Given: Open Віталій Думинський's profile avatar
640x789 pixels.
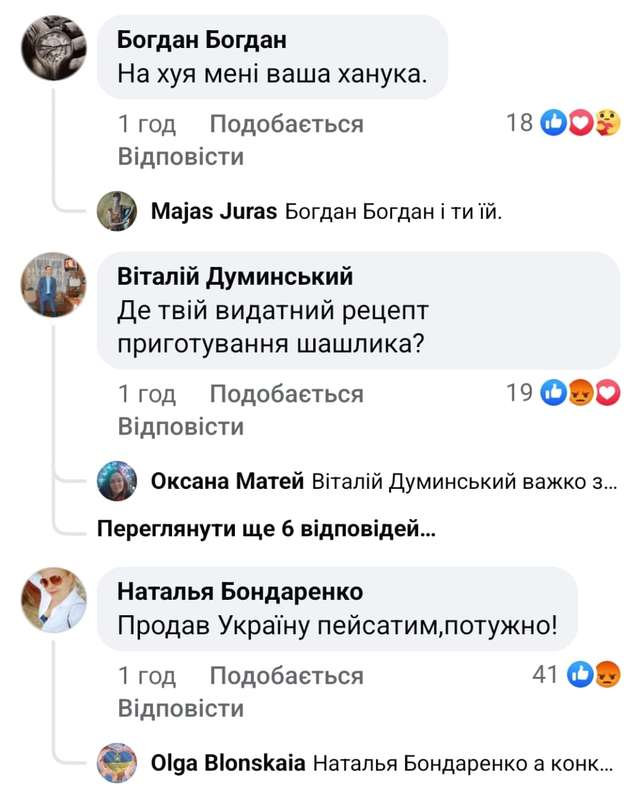Looking at the screenshot, I should [54, 285].
